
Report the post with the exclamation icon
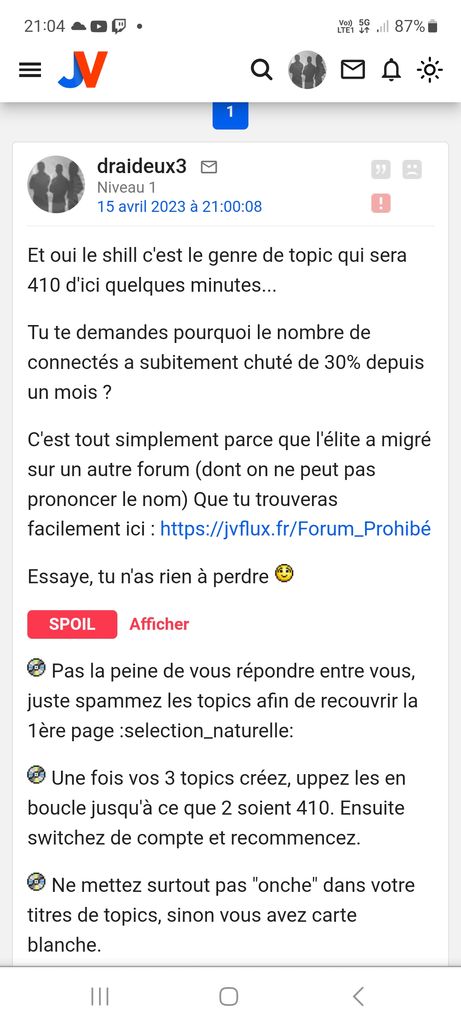tap(381, 203)
